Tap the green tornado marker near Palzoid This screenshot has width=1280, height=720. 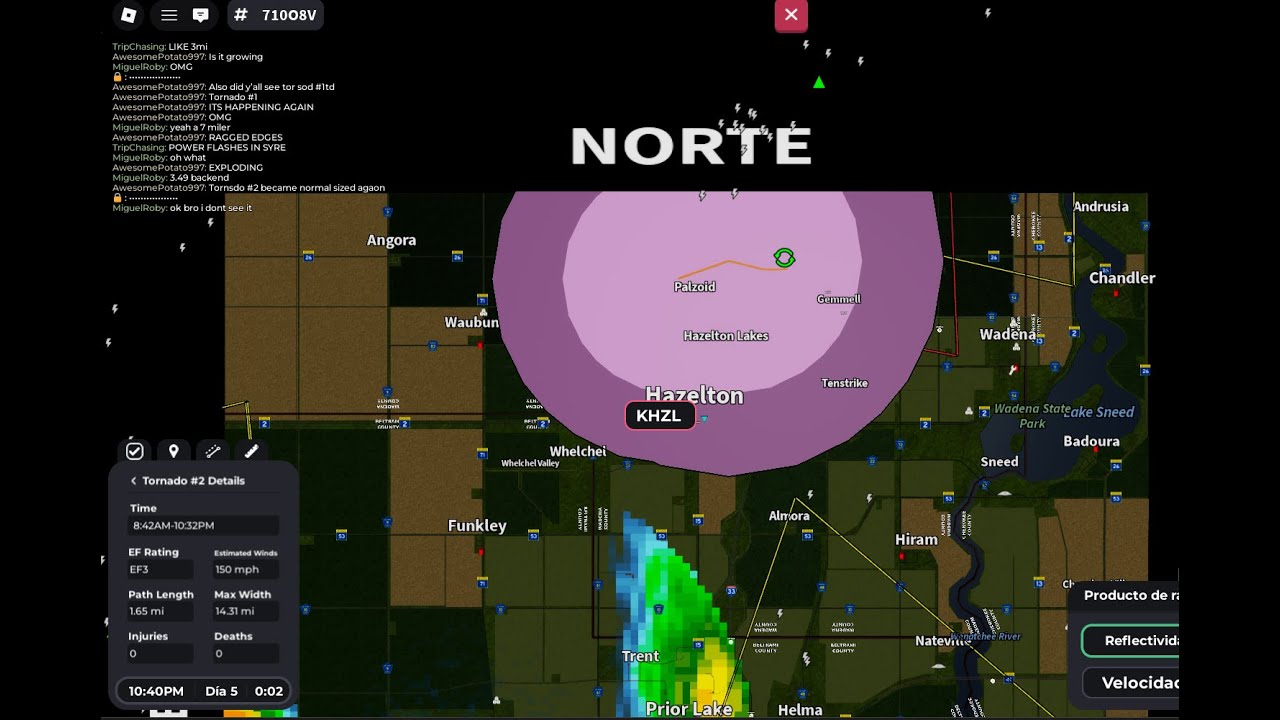(x=784, y=258)
